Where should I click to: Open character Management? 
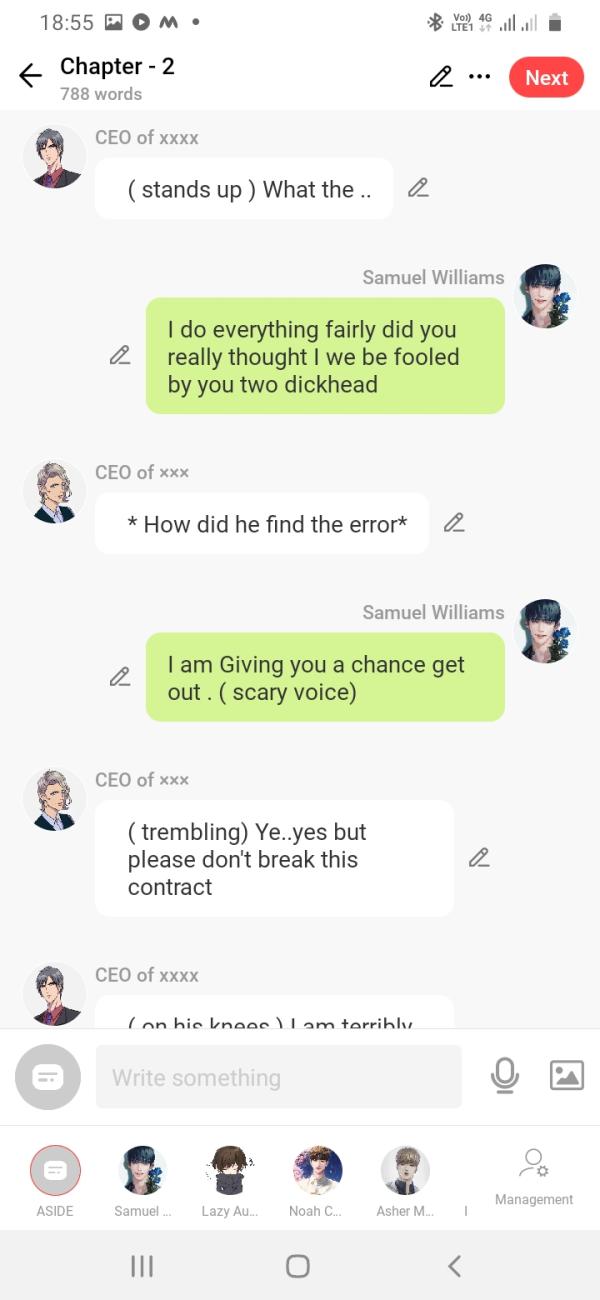(534, 1175)
